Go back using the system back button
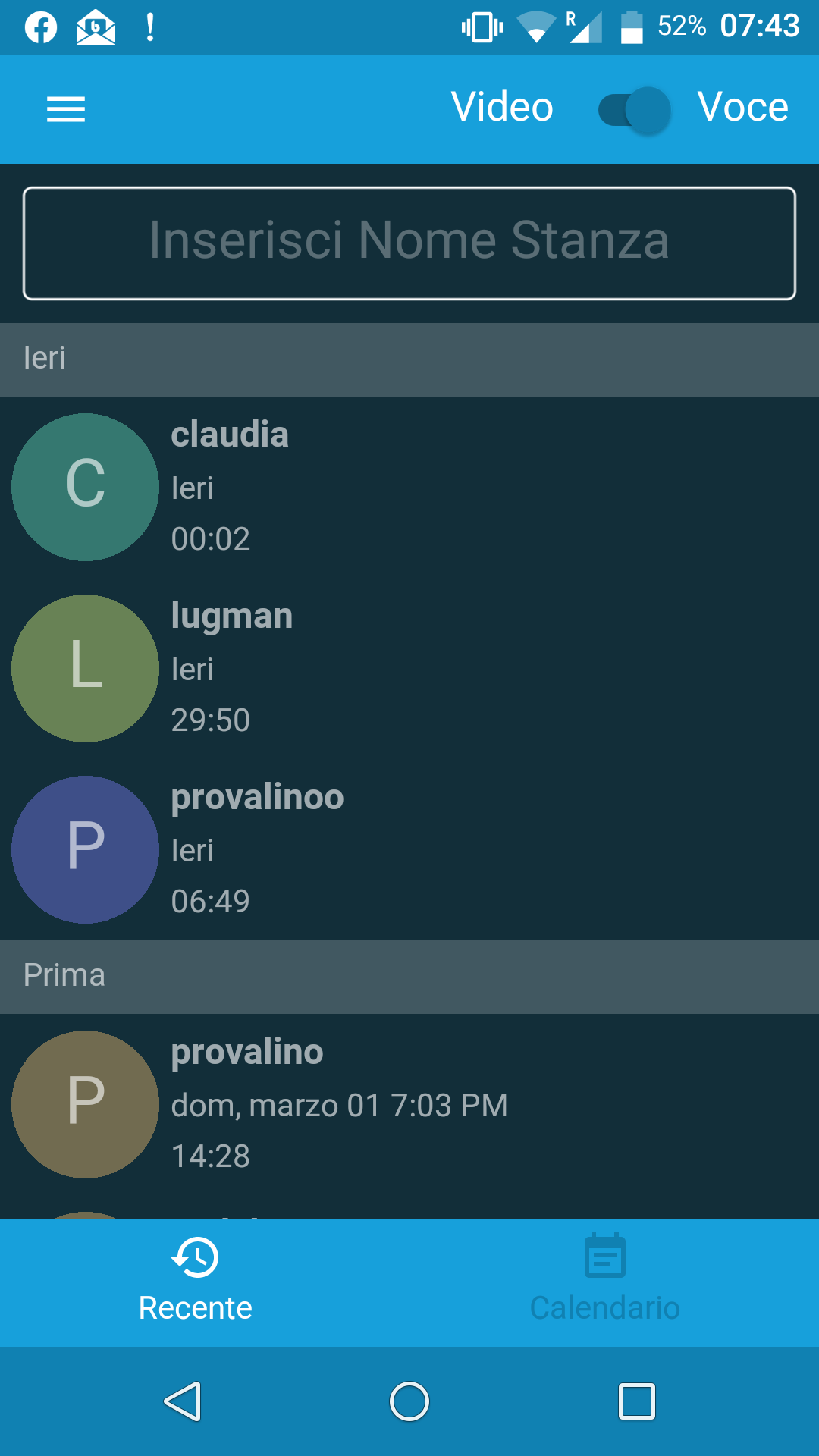Image resolution: width=819 pixels, height=1456 pixels. [183, 1401]
